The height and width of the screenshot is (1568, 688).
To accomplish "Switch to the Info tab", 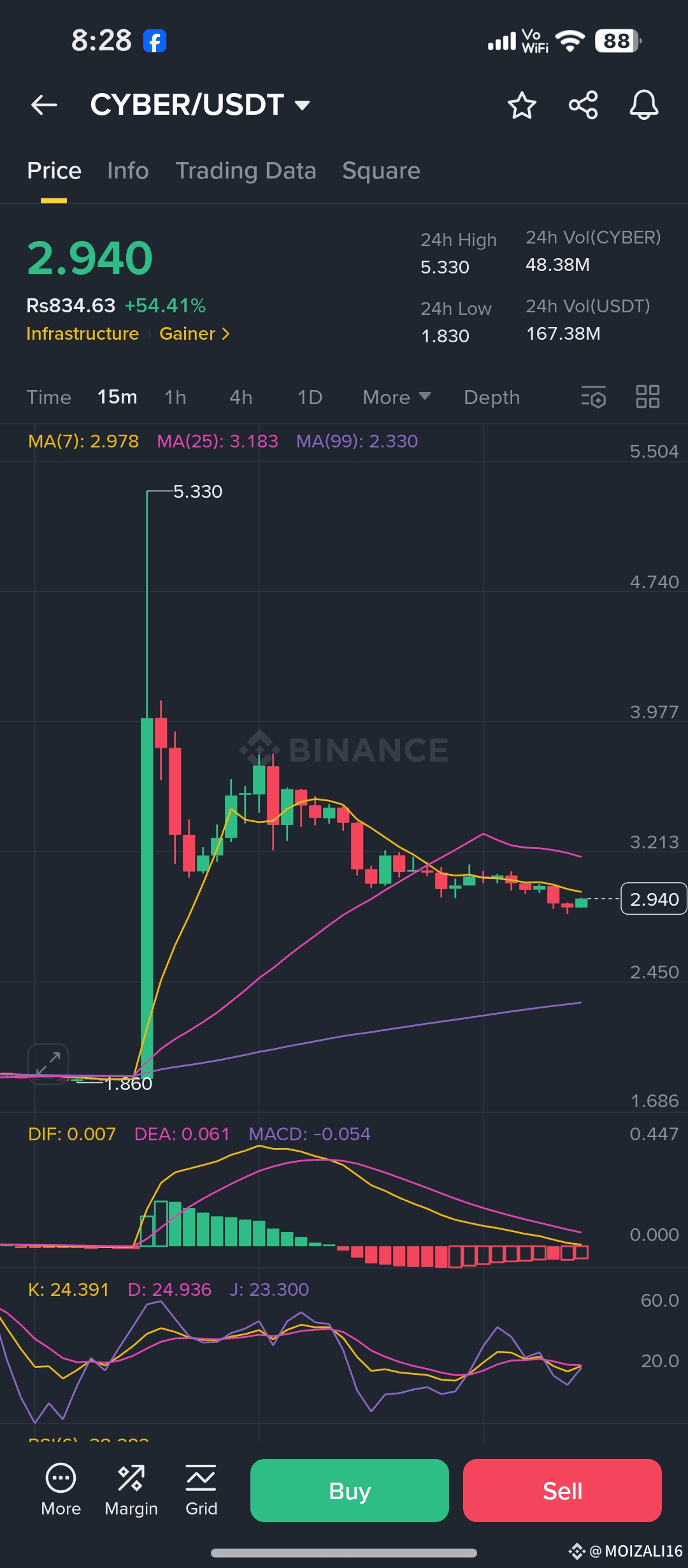I will pyautogui.click(x=128, y=171).
